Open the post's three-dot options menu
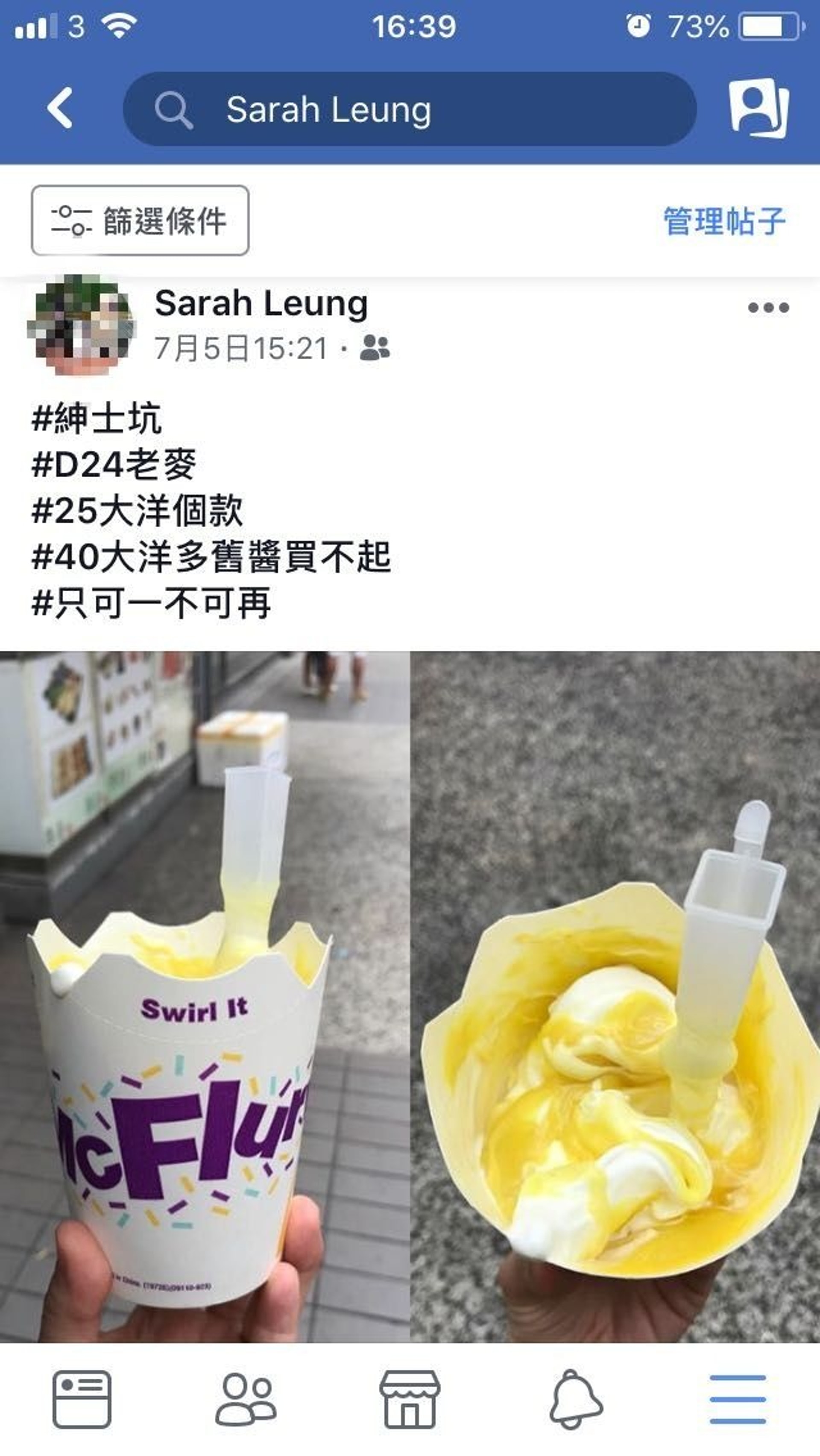Screen dimensions: 820x1456 [768, 308]
